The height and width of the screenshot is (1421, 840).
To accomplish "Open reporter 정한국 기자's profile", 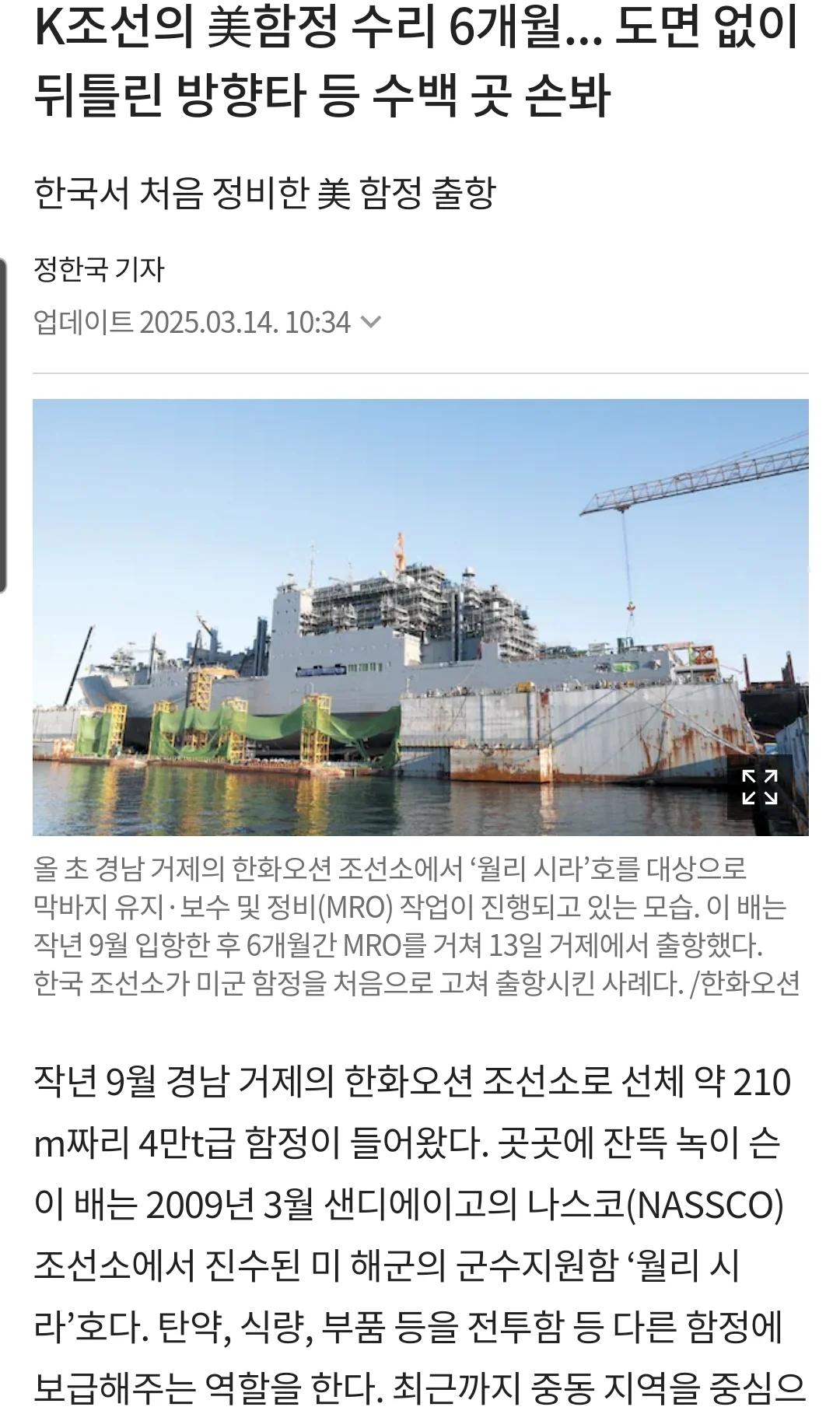I will (99, 270).
